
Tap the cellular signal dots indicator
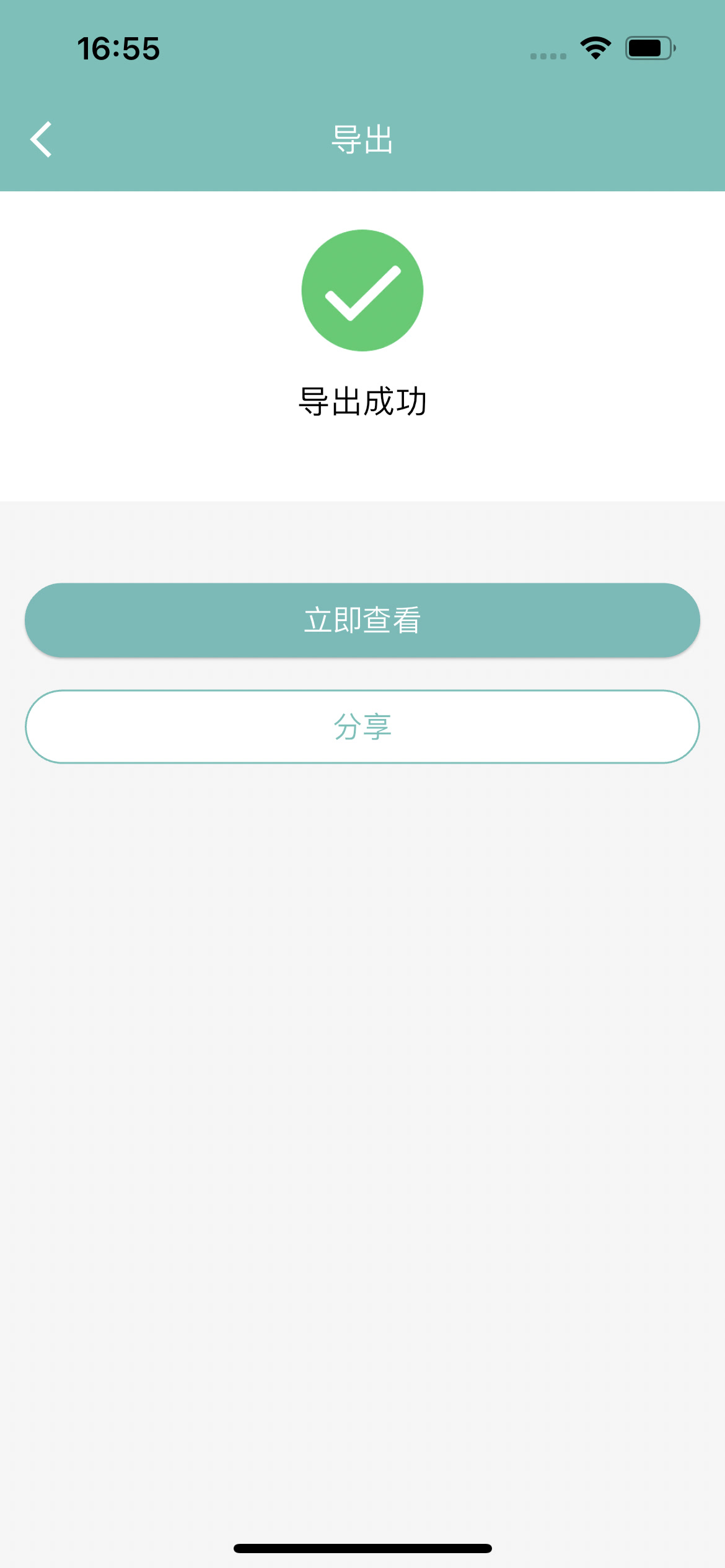click(x=548, y=56)
